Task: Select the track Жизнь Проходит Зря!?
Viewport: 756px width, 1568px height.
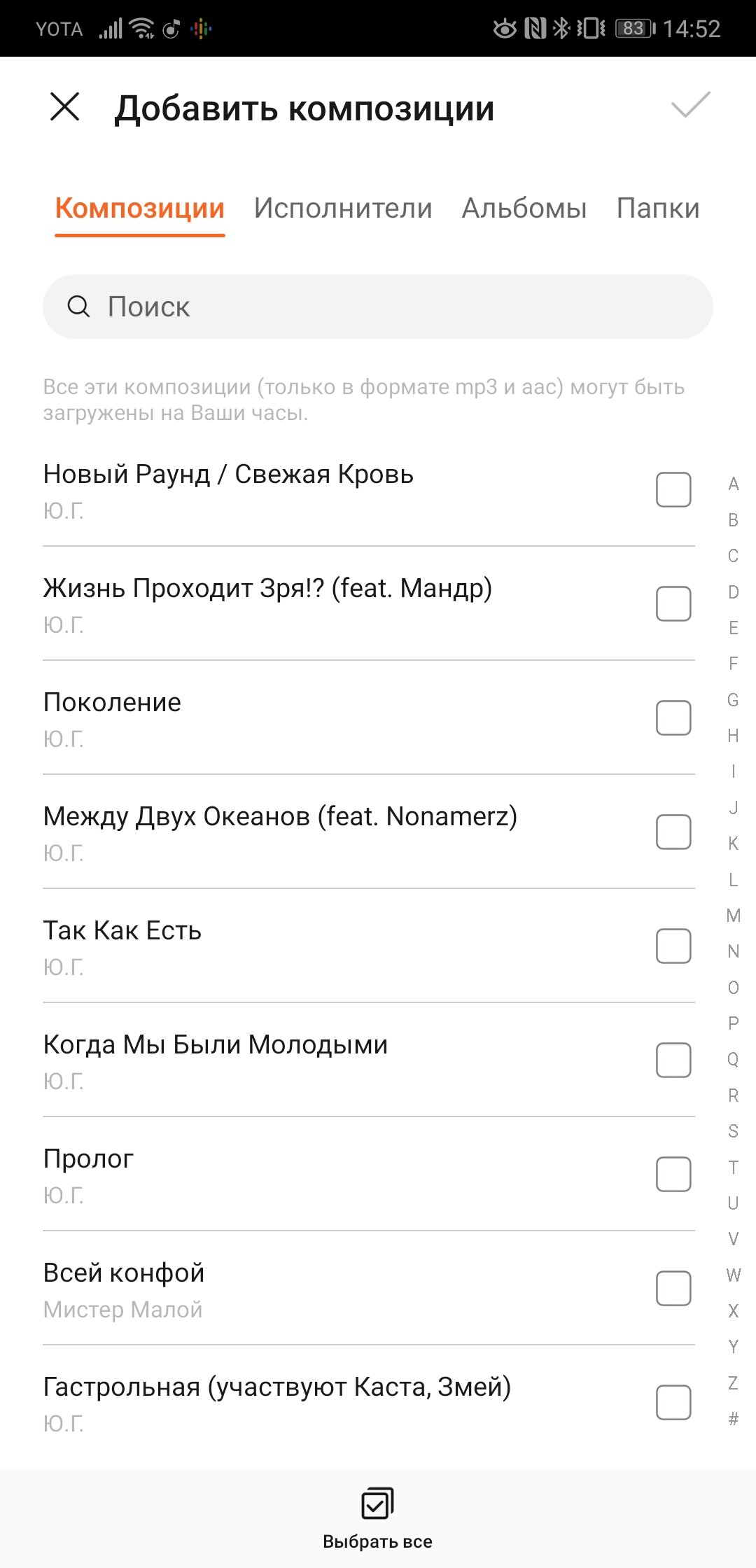Action: pyautogui.click(x=673, y=603)
